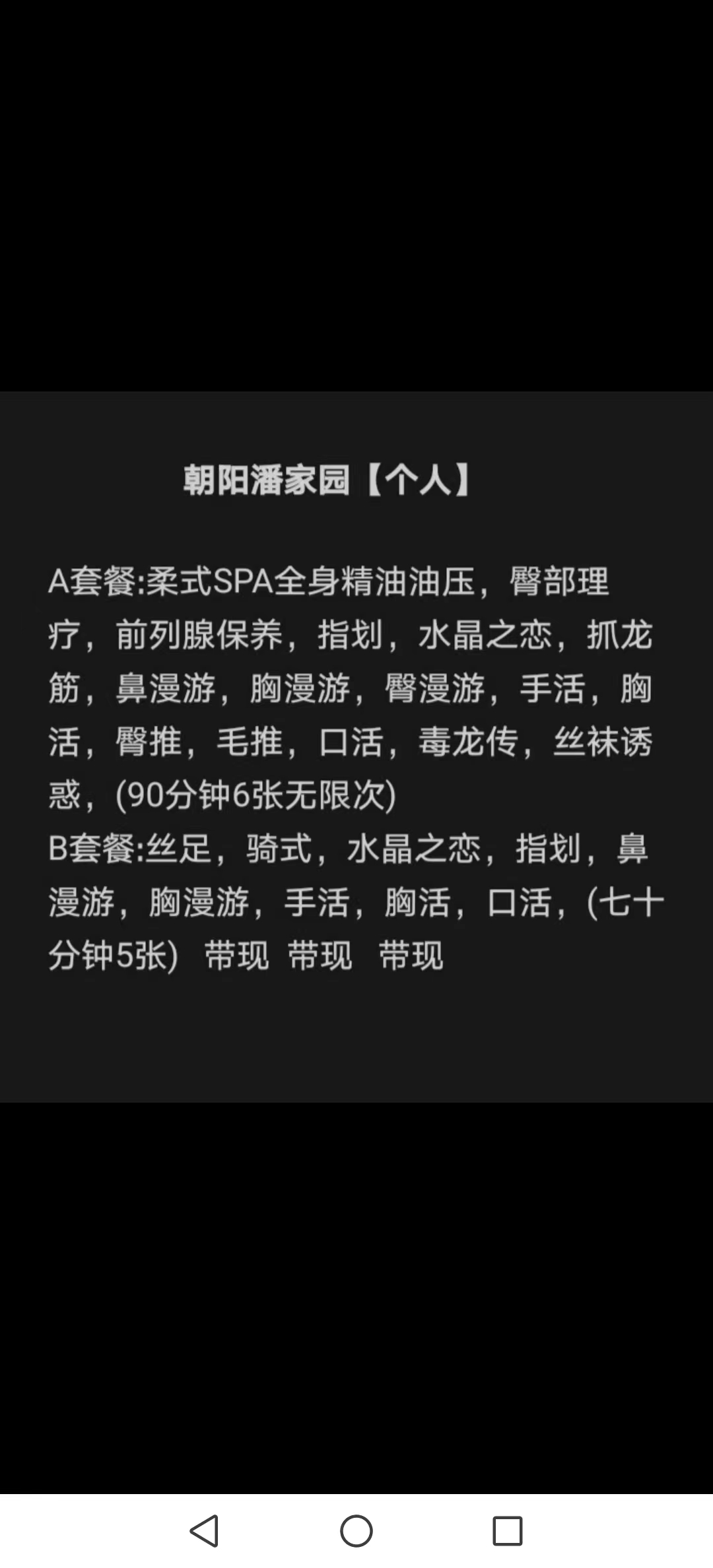Return to the home screen

coord(356,1531)
